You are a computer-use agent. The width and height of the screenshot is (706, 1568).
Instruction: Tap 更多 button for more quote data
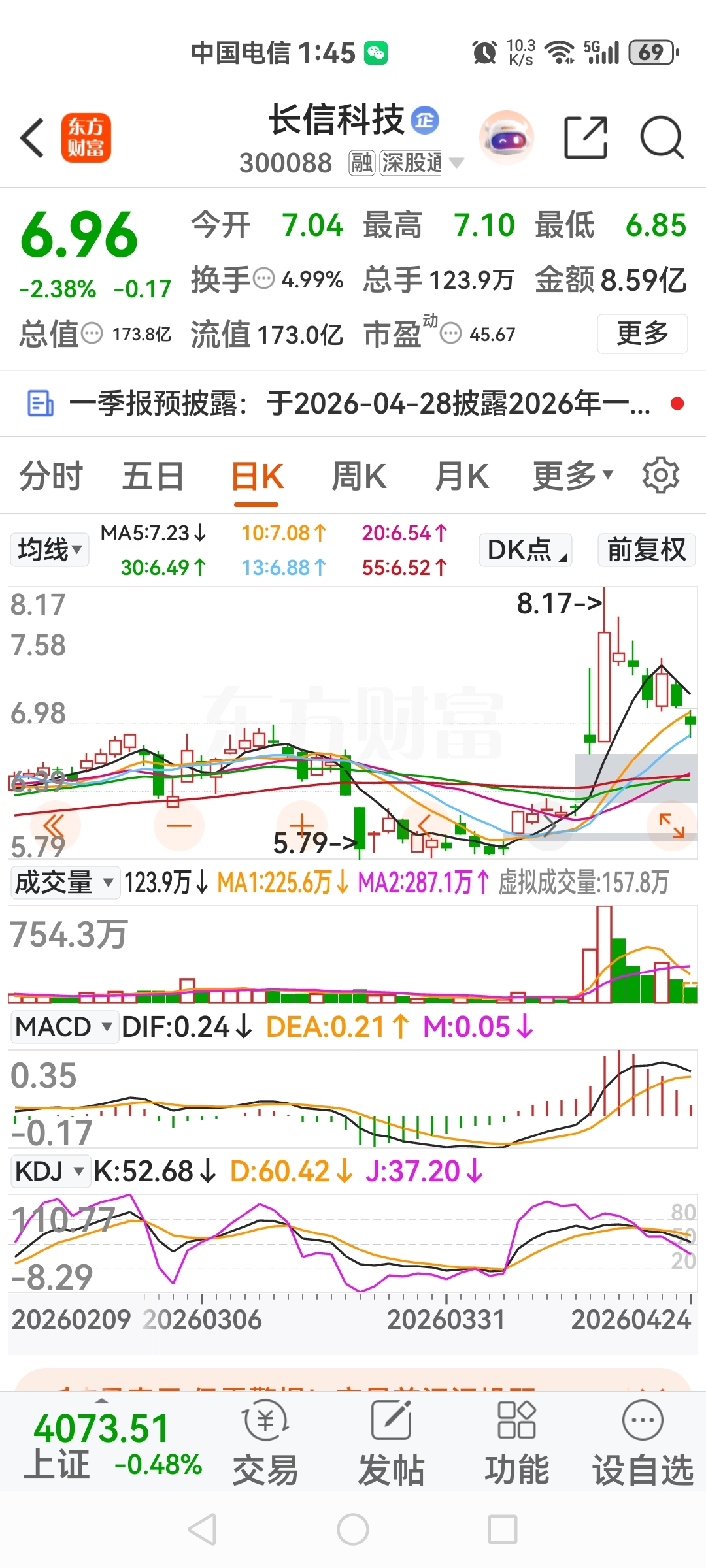tap(643, 334)
